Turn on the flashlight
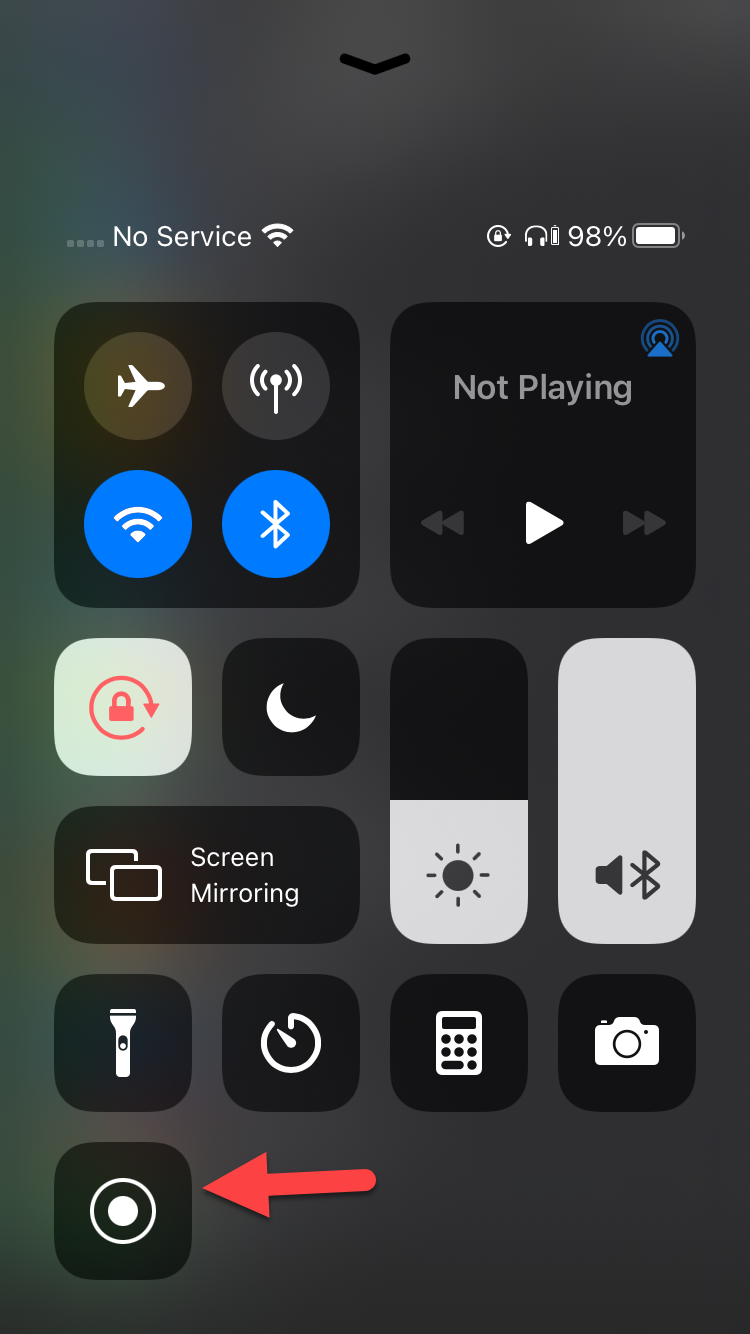This screenshot has width=750, height=1334. coord(123,1043)
